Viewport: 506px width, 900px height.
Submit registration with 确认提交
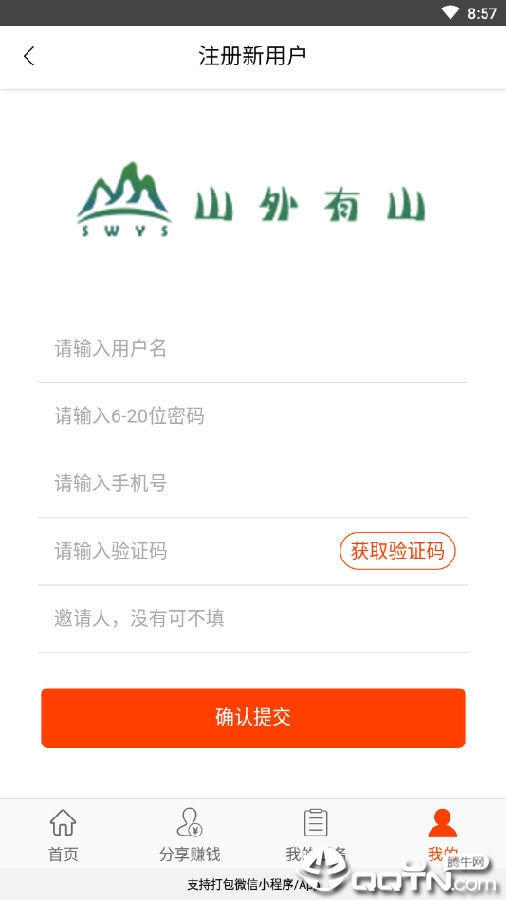(x=253, y=717)
